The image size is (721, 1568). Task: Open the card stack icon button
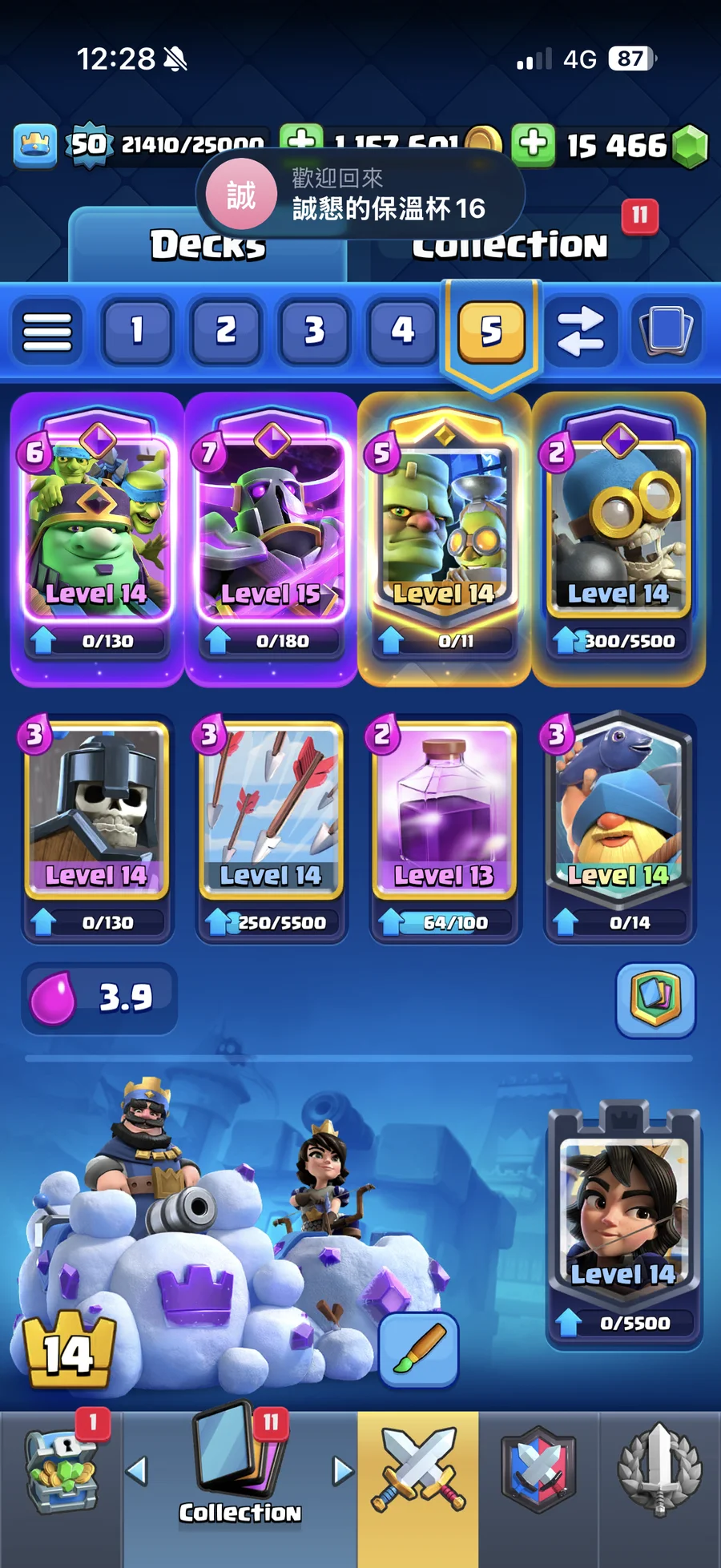click(666, 331)
